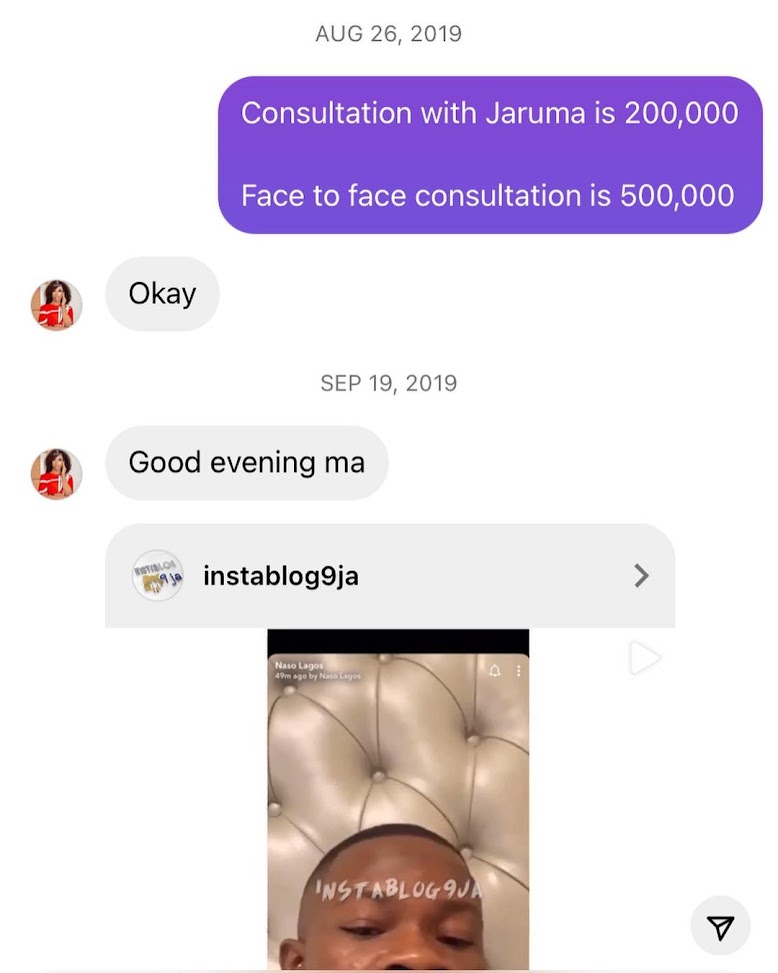This screenshot has height=973, width=778.
Task: View profile from avatar beside "Good evening ma"
Action: [x=57, y=473]
